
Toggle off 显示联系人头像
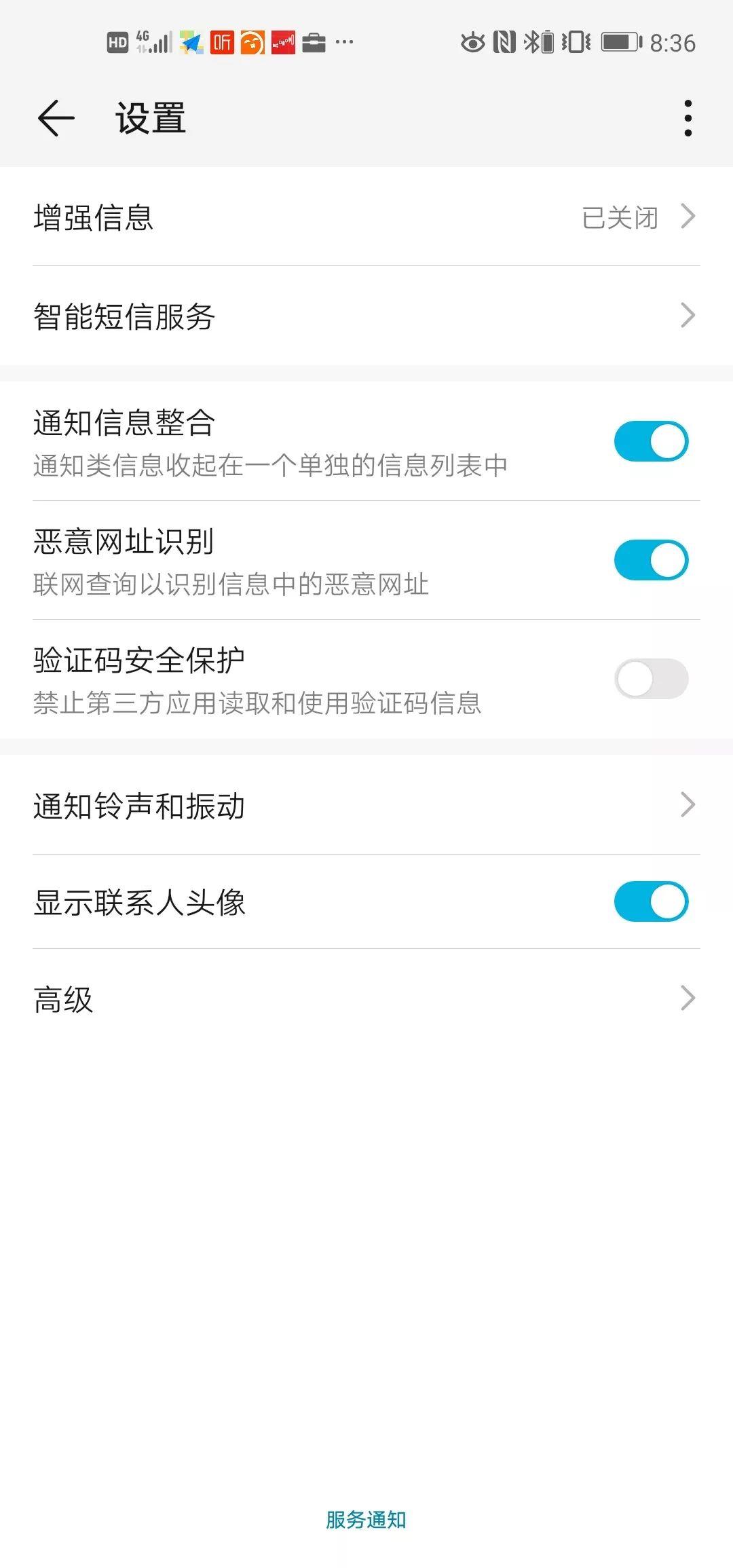[651, 902]
